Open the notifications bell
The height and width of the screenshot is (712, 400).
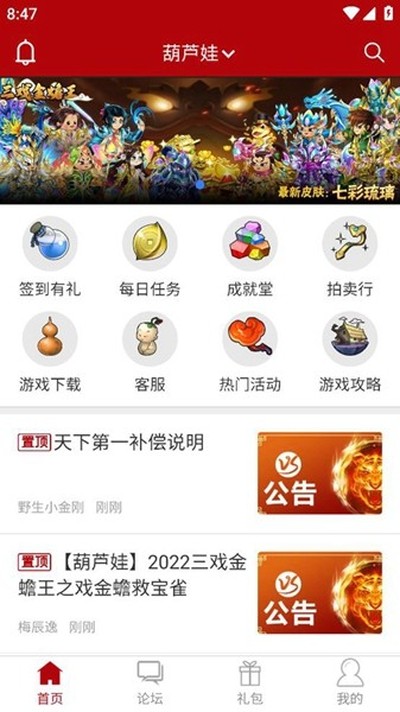[x=25, y=53]
